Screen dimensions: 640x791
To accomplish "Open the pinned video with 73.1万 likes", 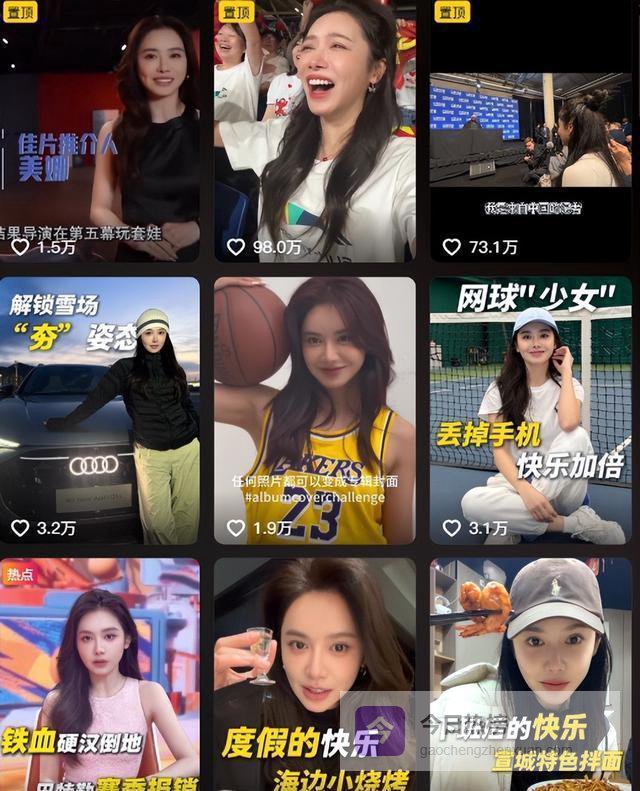I will (530, 130).
